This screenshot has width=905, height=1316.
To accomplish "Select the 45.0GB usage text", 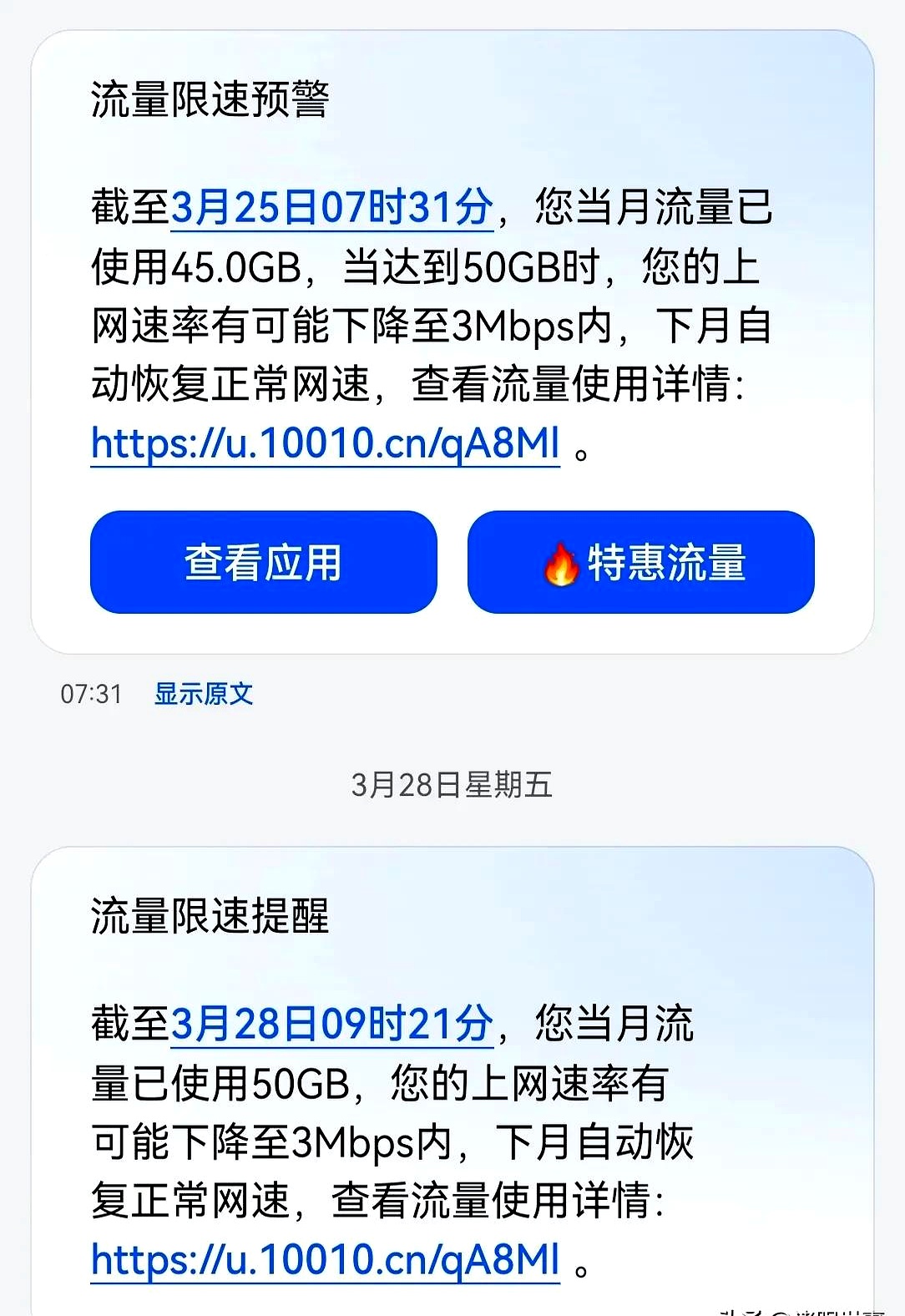I will (234, 263).
